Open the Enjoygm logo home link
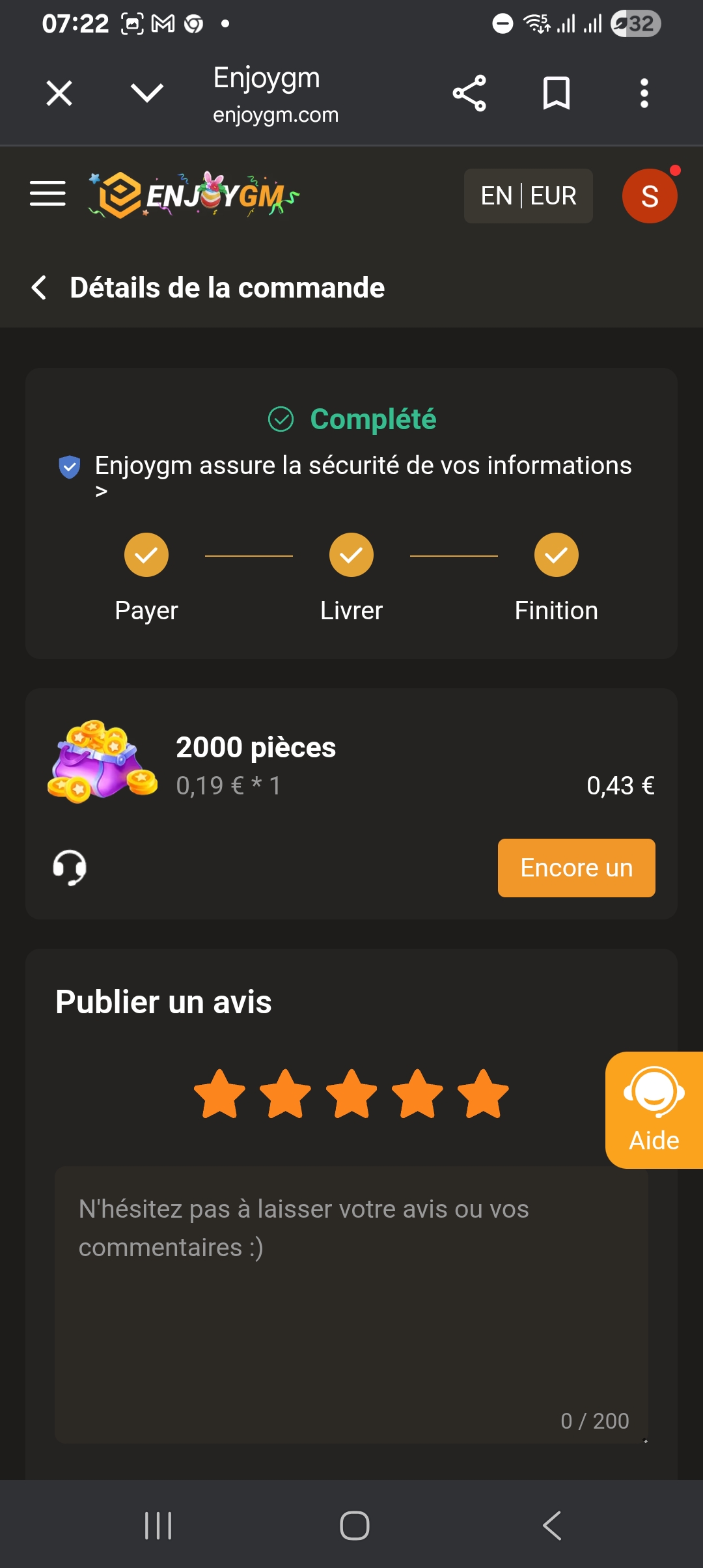The width and height of the screenshot is (703, 1568). pos(194,195)
